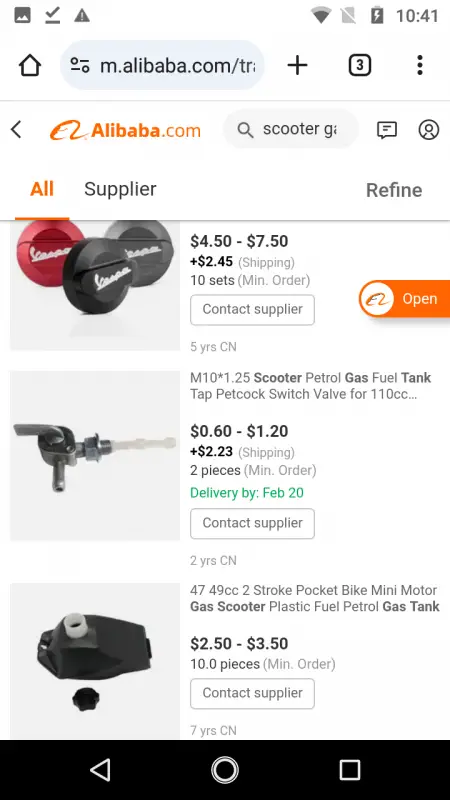This screenshot has width=450, height=800.
Task: Contact supplier for the $4.50 - $7.50 item
Action: coord(253,310)
